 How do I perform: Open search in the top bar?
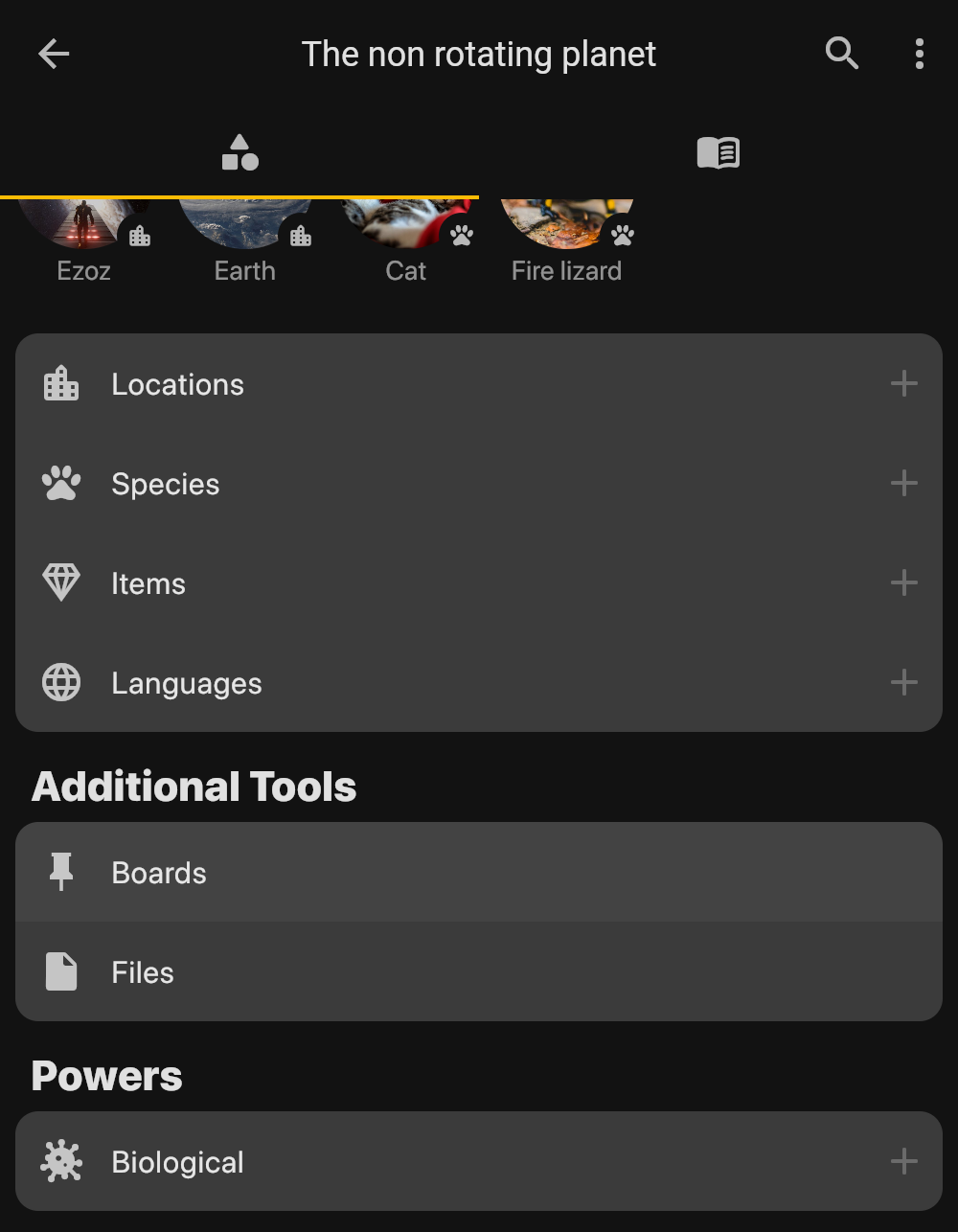pyautogui.click(x=842, y=55)
